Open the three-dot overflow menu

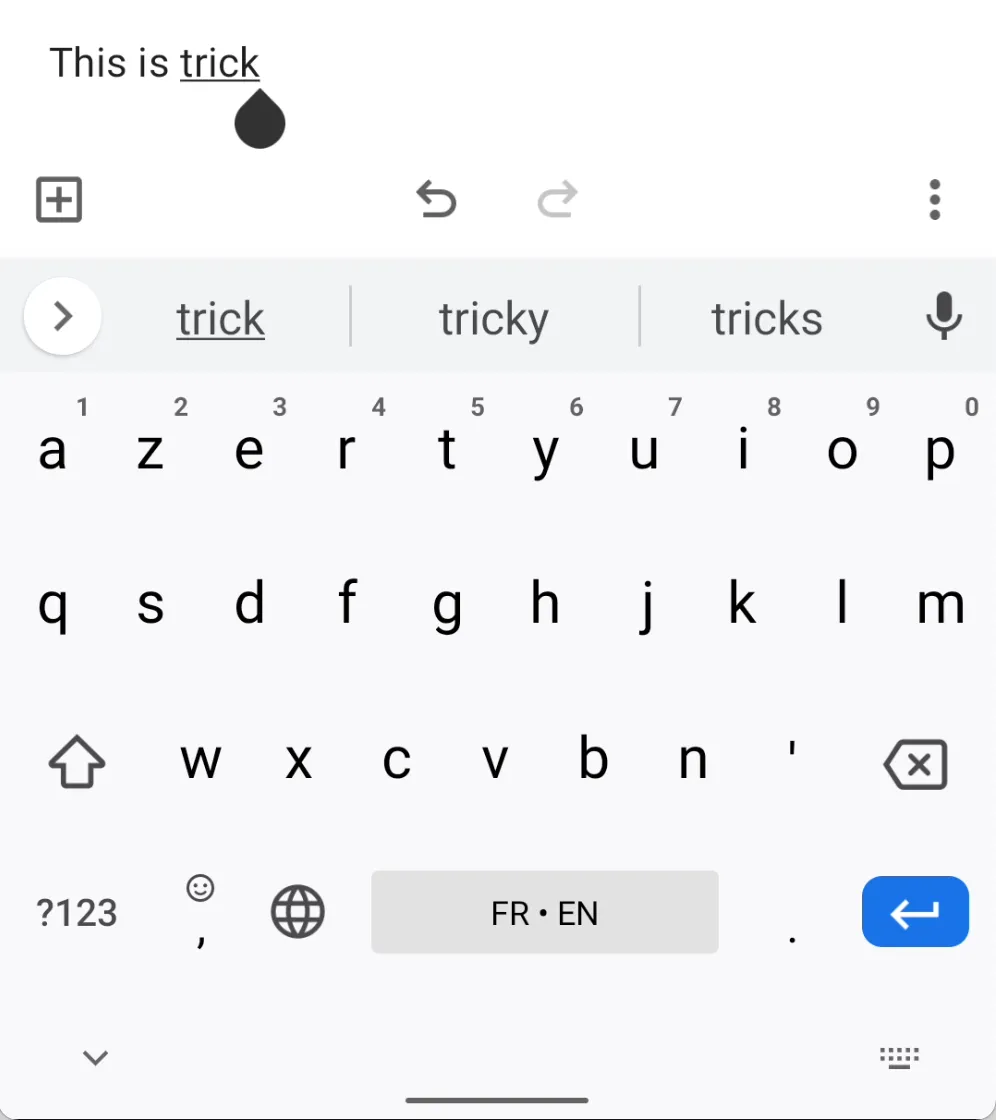(x=934, y=200)
